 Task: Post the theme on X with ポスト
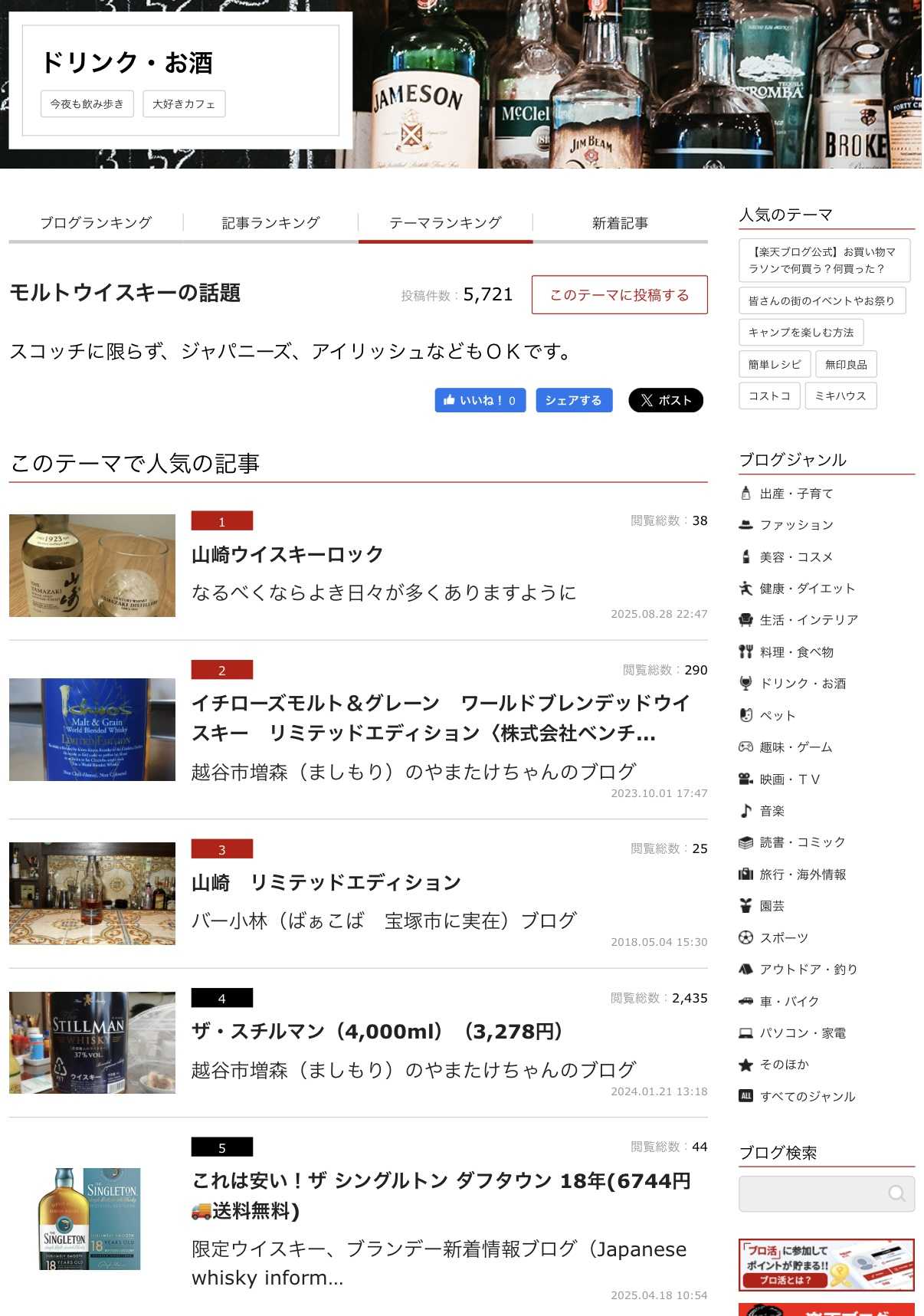(665, 400)
